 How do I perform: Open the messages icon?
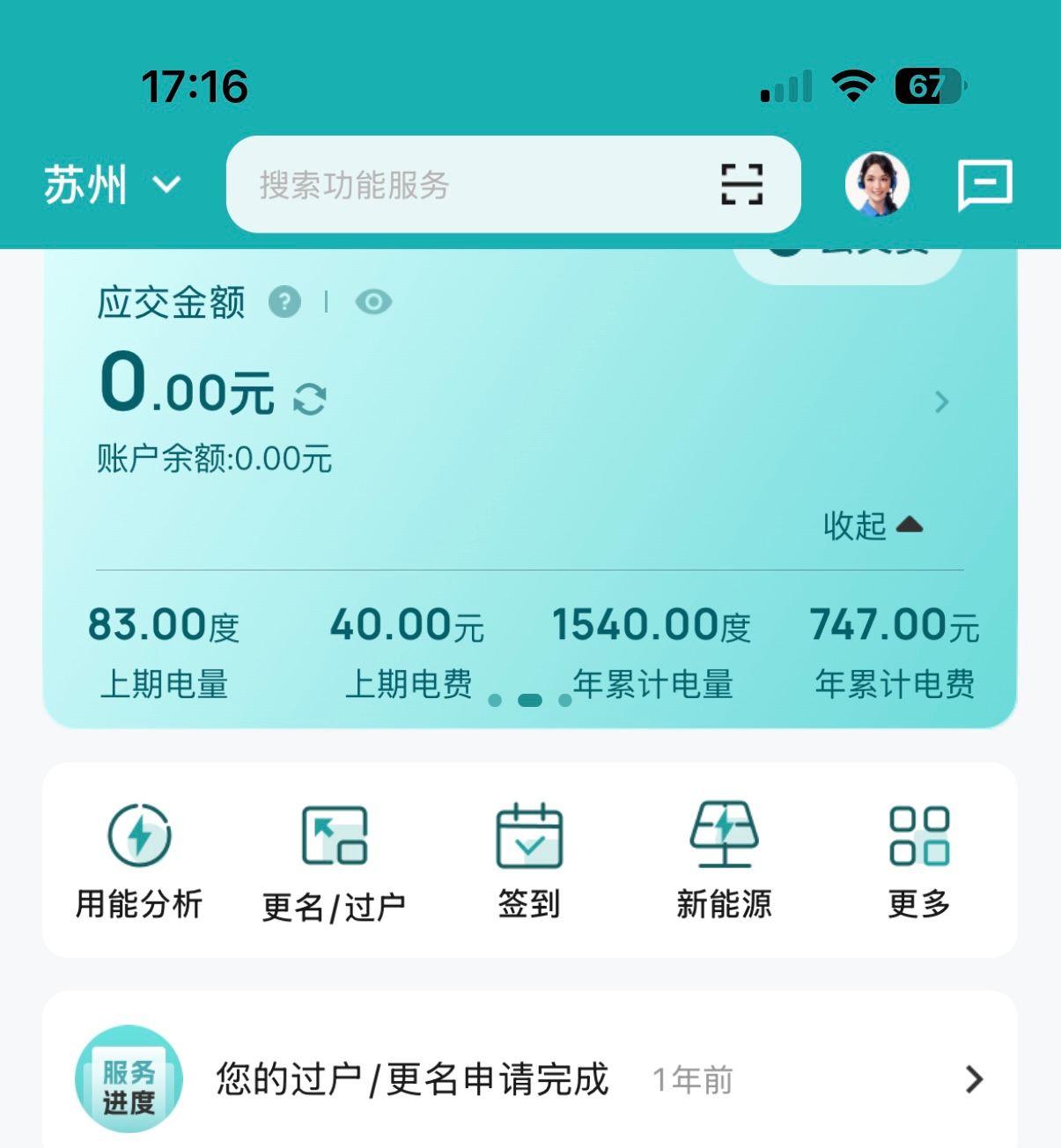click(x=984, y=185)
